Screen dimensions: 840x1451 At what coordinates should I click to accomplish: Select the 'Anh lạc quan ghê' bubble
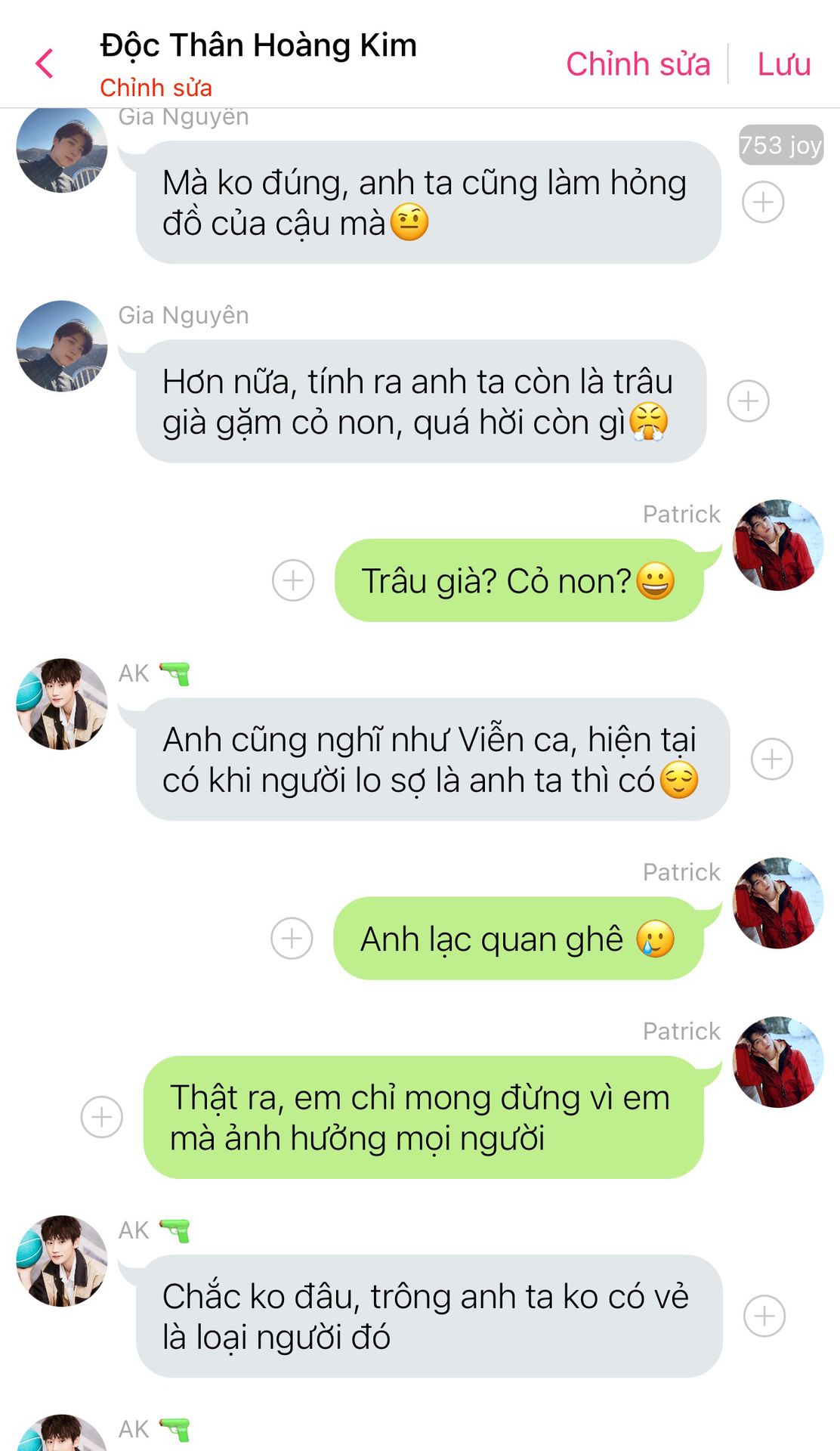coord(518,939)
